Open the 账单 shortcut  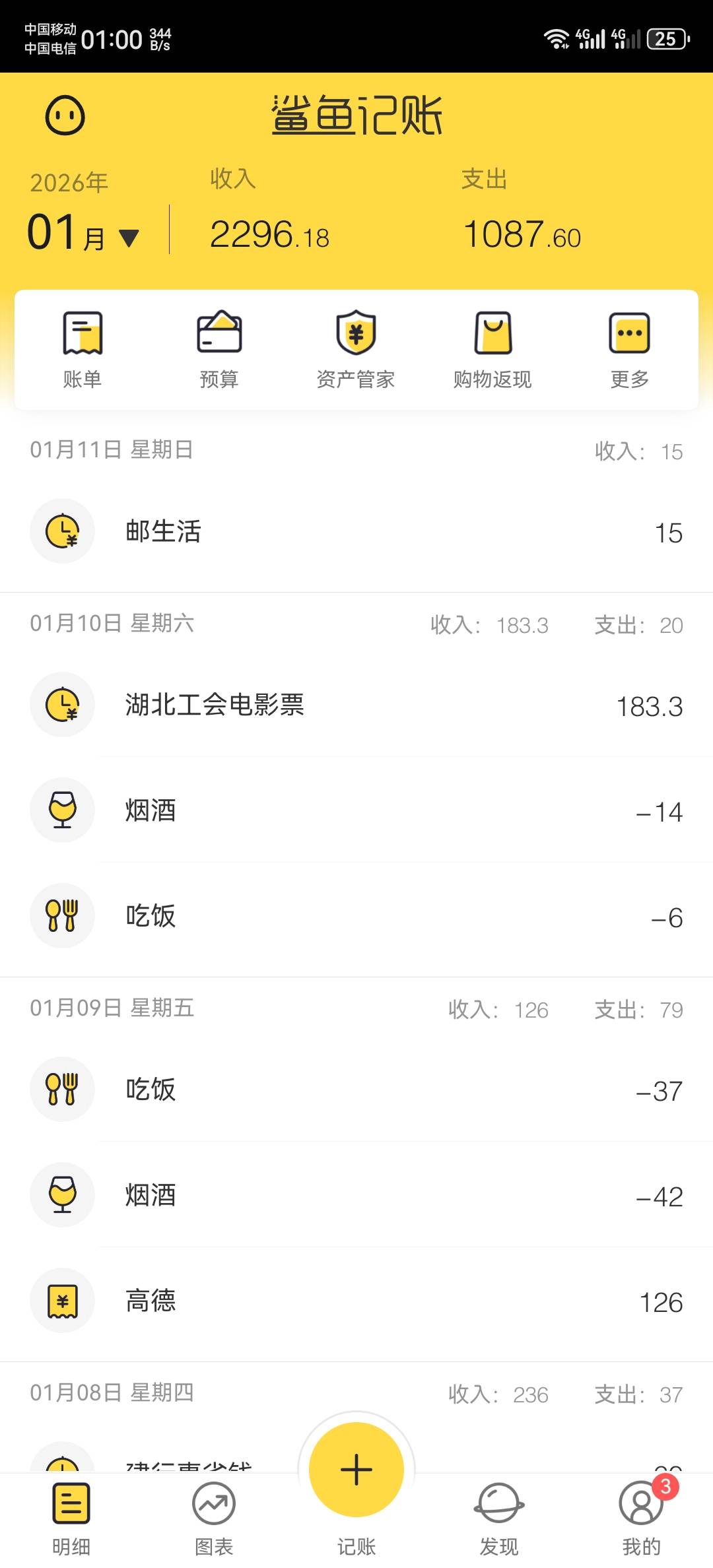pyautogui.click(x=83, y=350)
